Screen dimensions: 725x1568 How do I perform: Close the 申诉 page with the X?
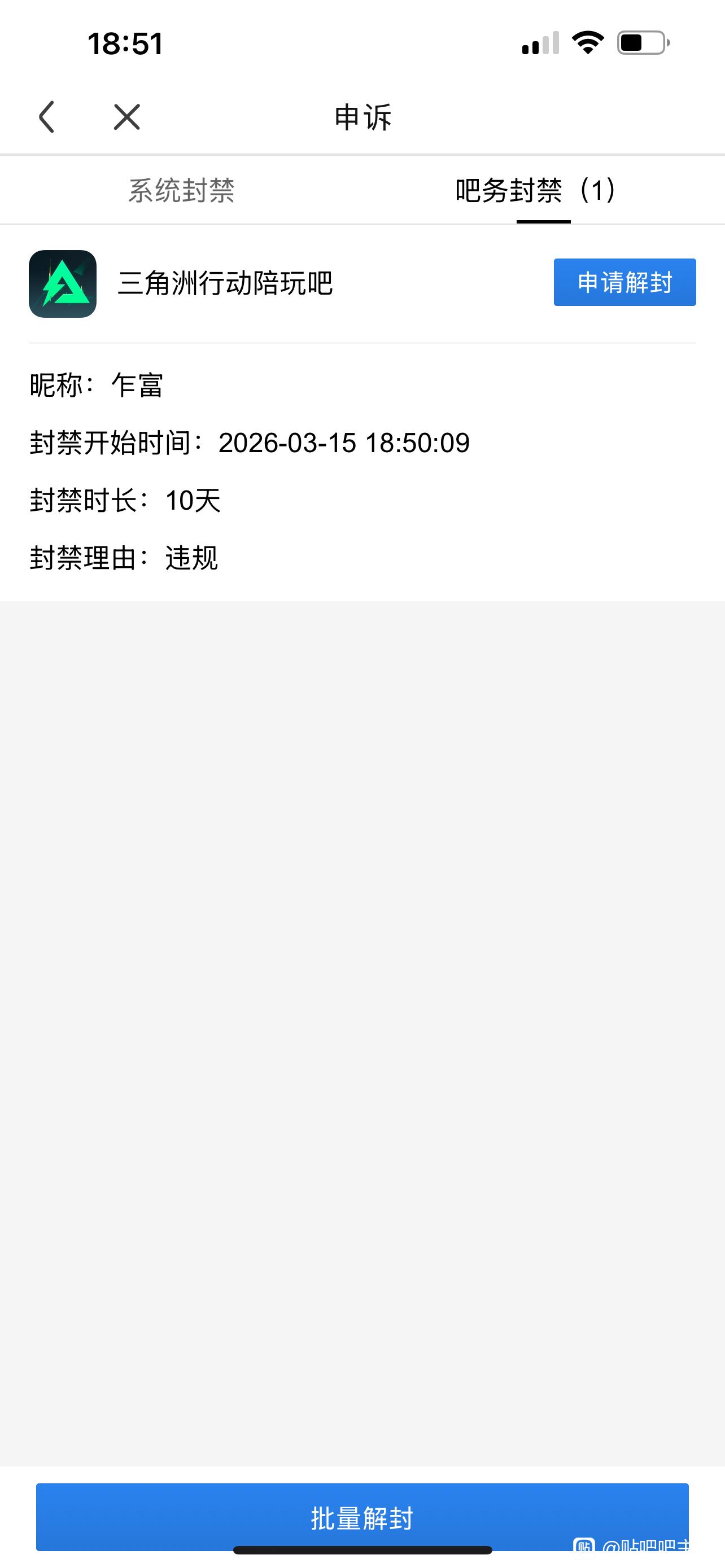[126, 116]
